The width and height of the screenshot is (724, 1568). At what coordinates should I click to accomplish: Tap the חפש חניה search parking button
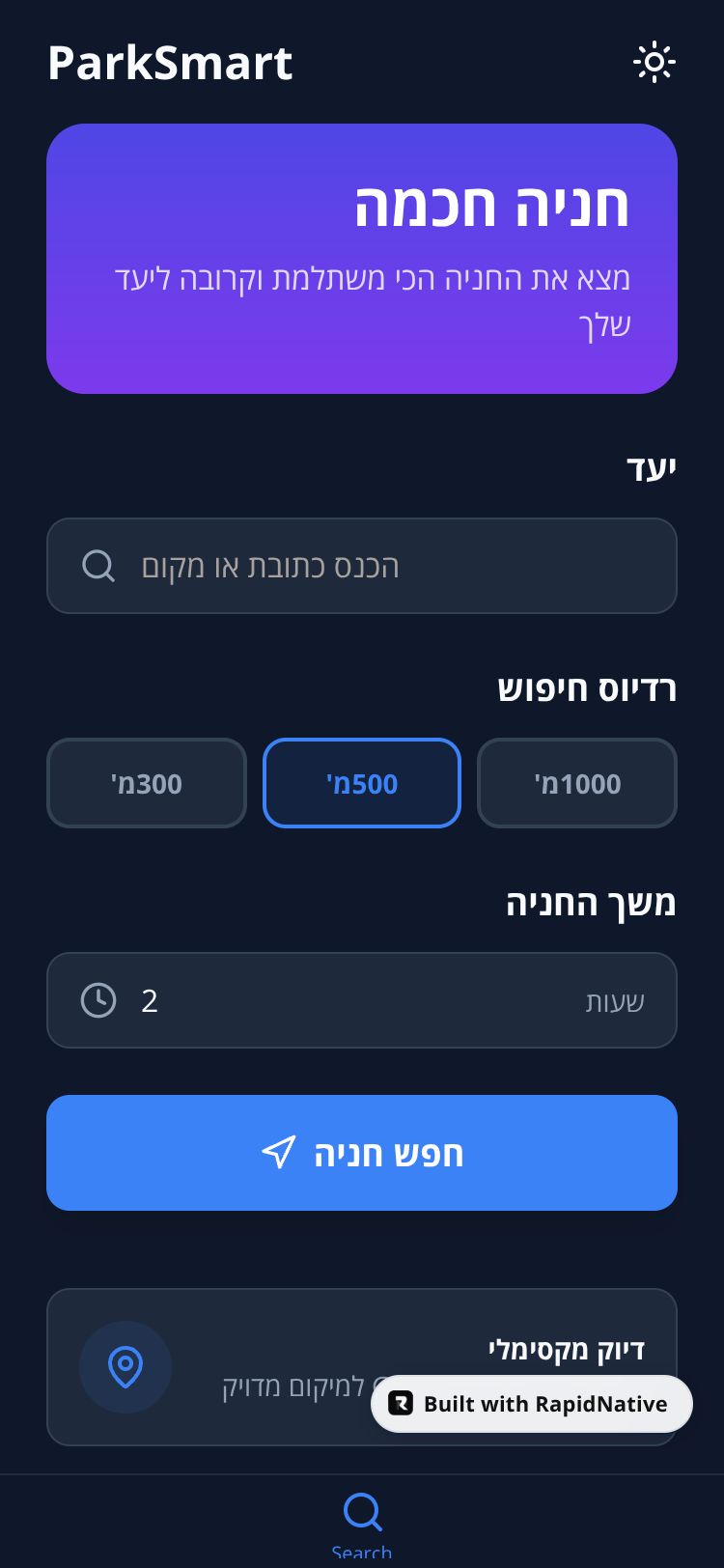click(362, 1153)
